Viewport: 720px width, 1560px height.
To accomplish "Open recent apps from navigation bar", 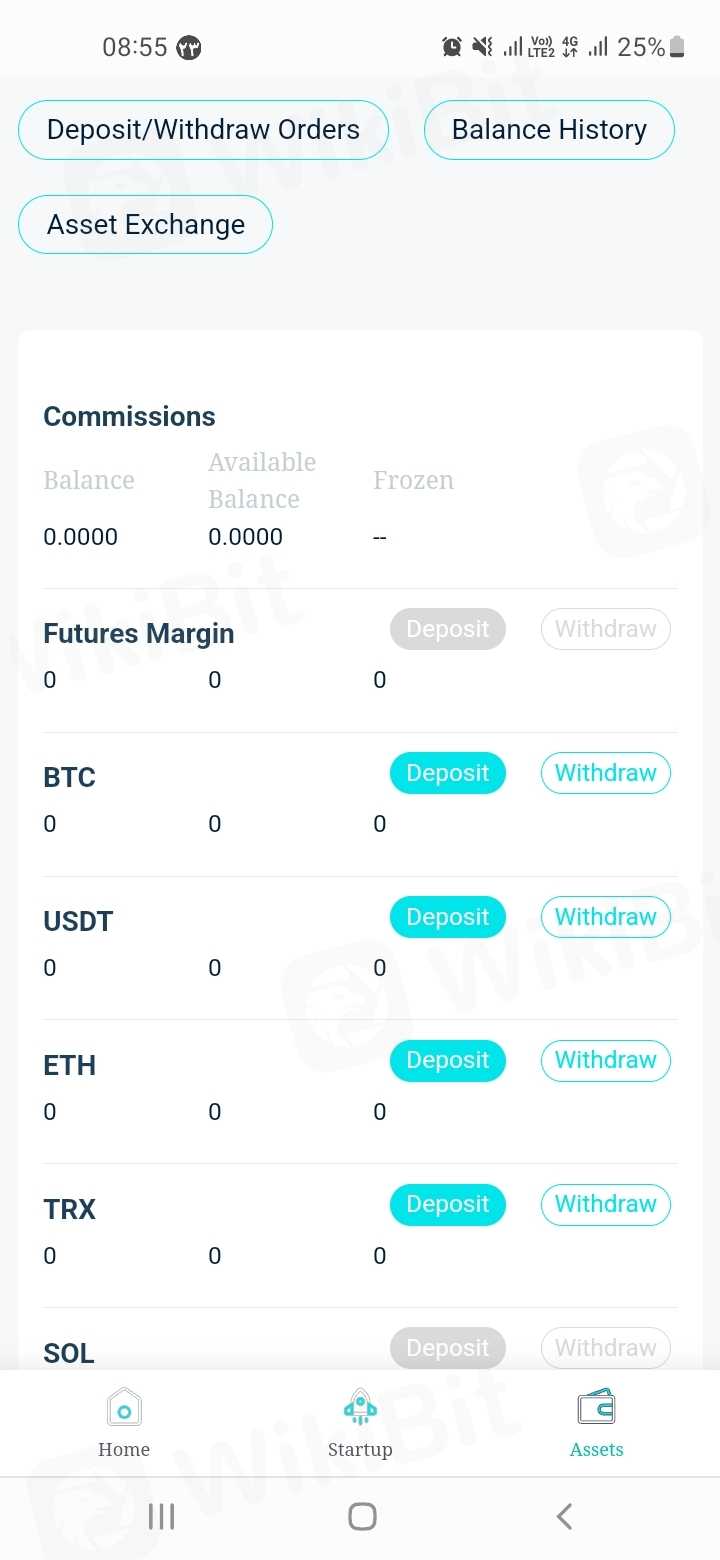I will (x=161, y=1517).
